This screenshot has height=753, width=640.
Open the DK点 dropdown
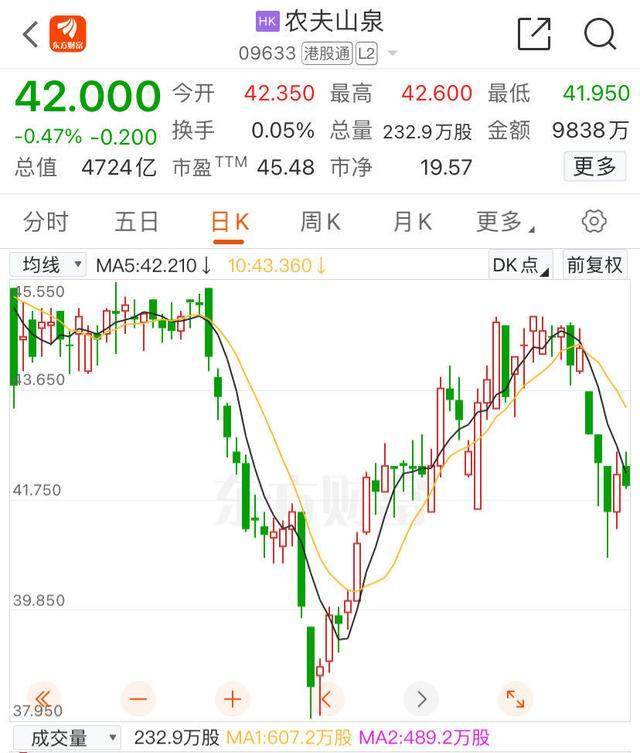(520, 265)
